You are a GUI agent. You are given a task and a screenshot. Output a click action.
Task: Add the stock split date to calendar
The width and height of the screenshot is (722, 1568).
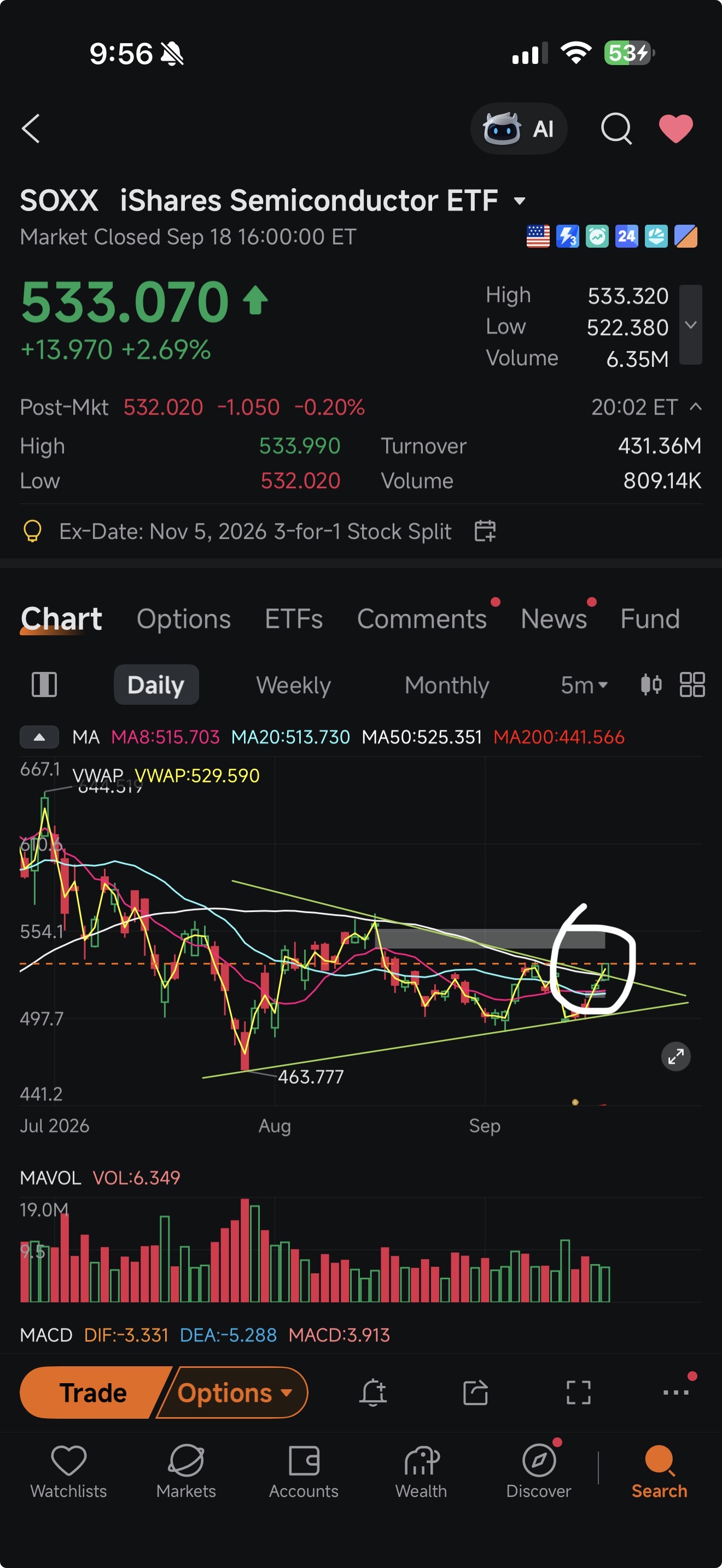[485, 531]
